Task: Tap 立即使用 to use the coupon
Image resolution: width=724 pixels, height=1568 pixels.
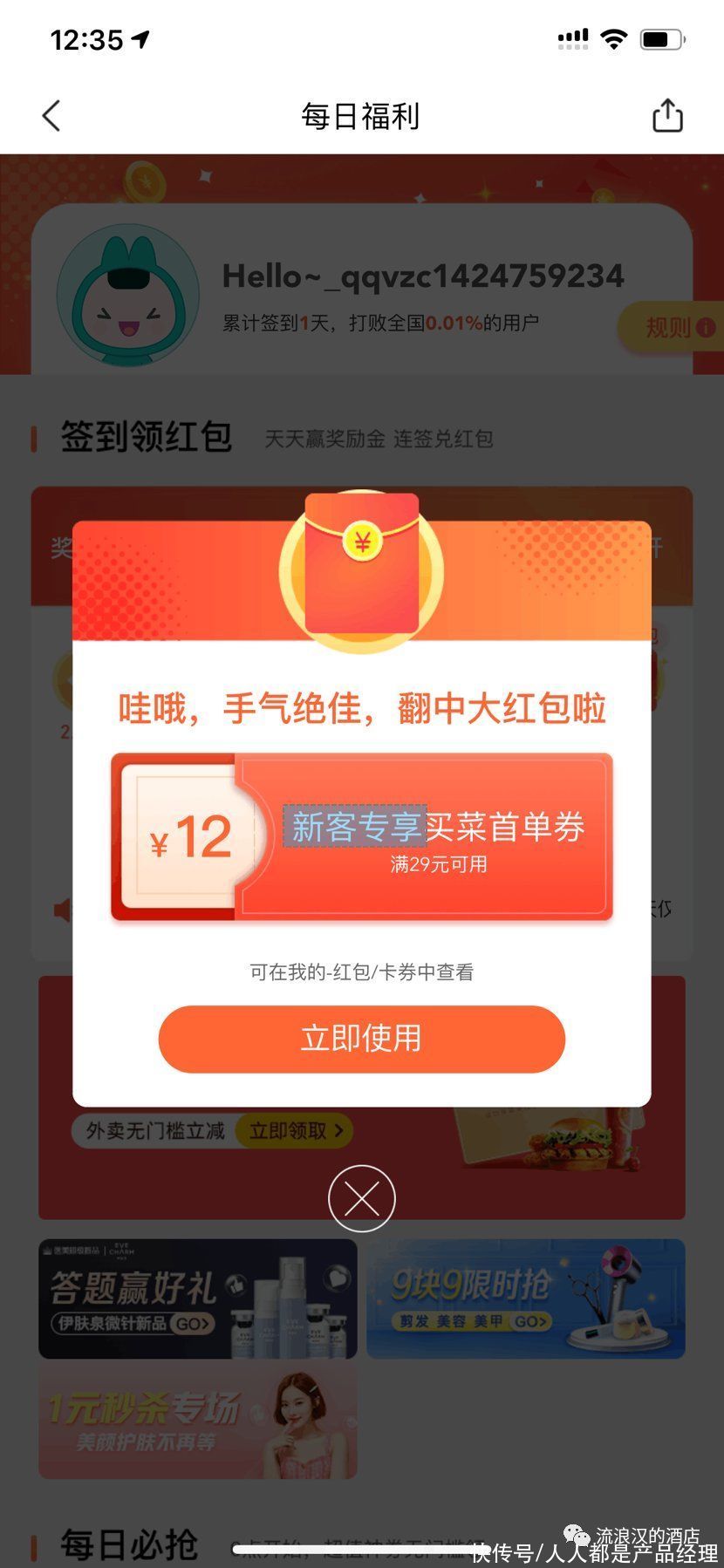Action: click(361, 1039)
